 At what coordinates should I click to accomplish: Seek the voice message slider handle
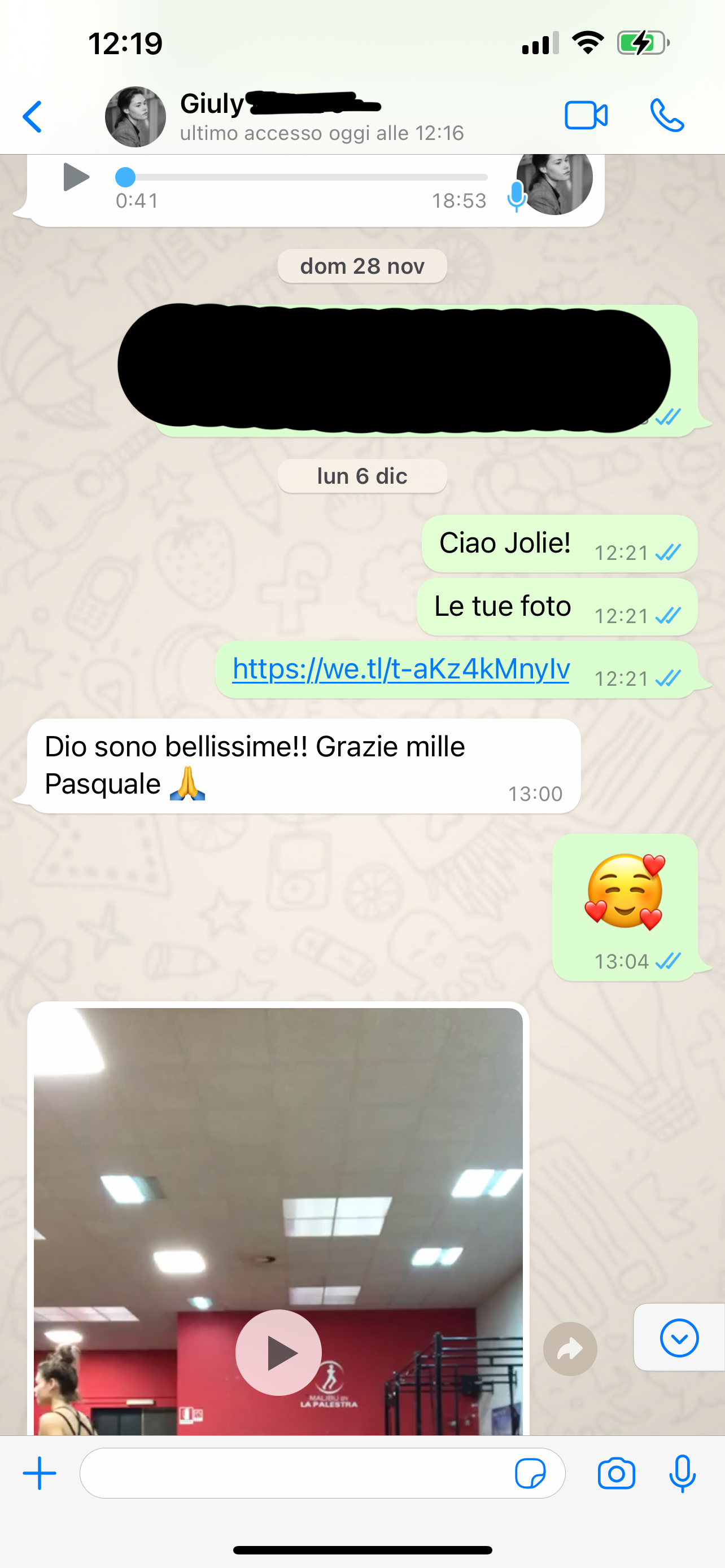tap(125, 177)
